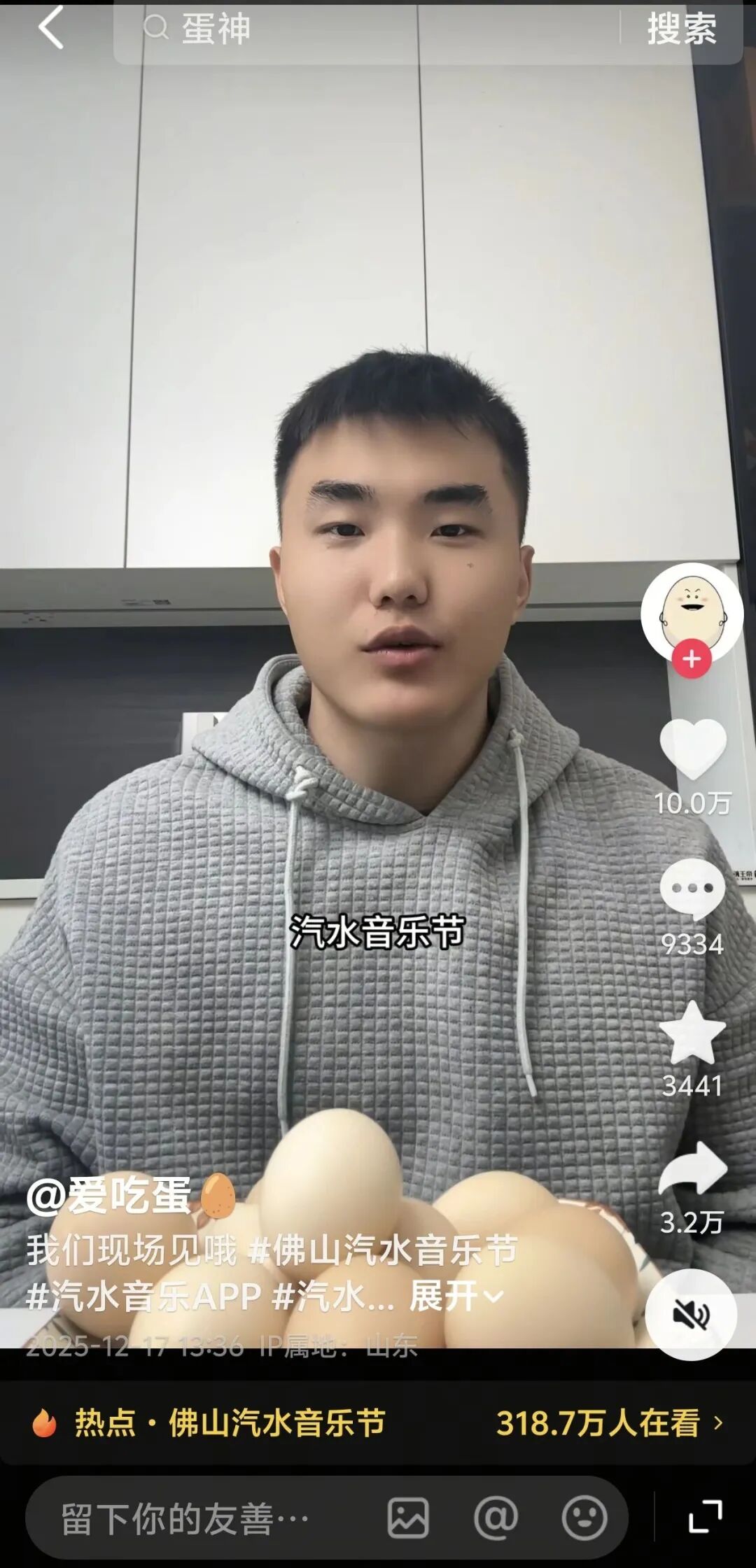Tap the 搜索 button
Image resolution: width=756 pixels, height=1568 pixels.
pos(681,29)
